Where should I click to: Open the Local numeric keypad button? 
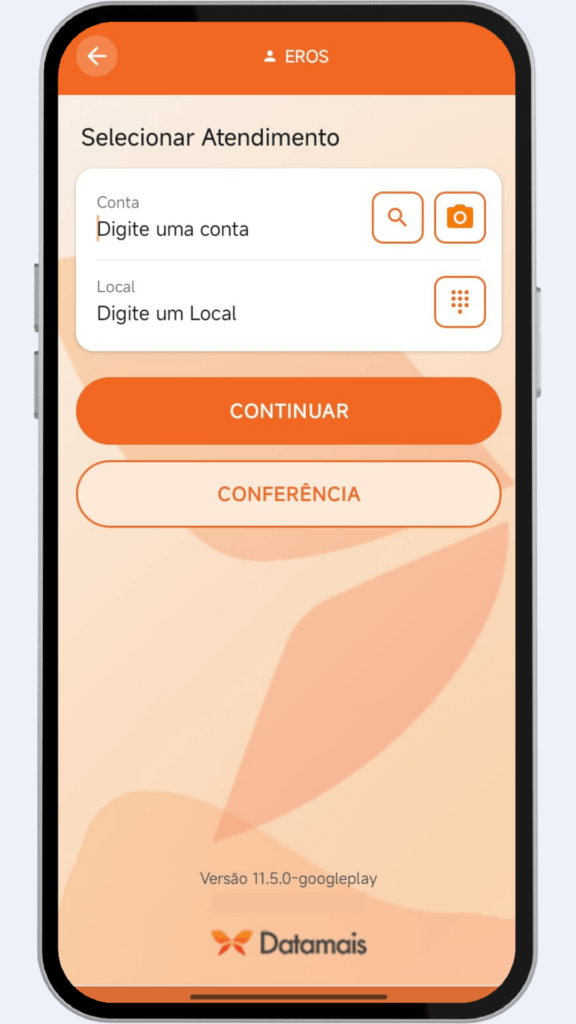pyautogui.click(x=460, y=302)
